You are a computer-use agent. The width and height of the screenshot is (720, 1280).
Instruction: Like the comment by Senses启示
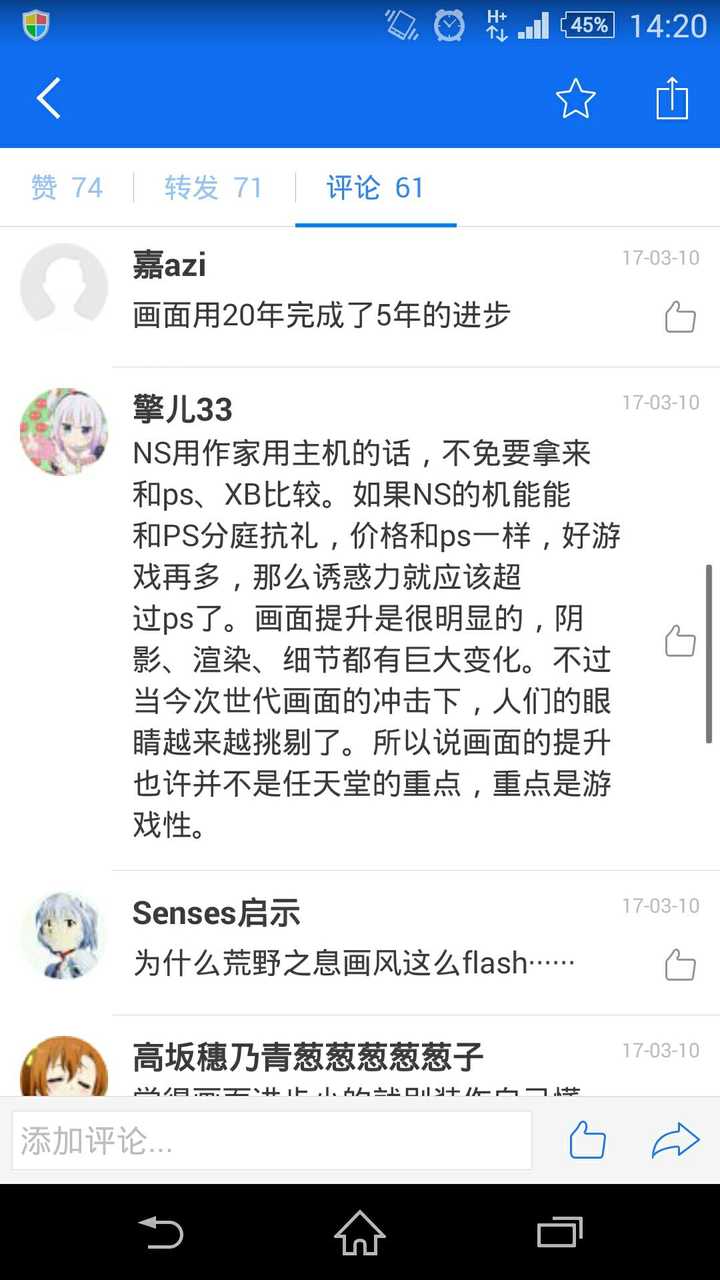pos(680,965)
